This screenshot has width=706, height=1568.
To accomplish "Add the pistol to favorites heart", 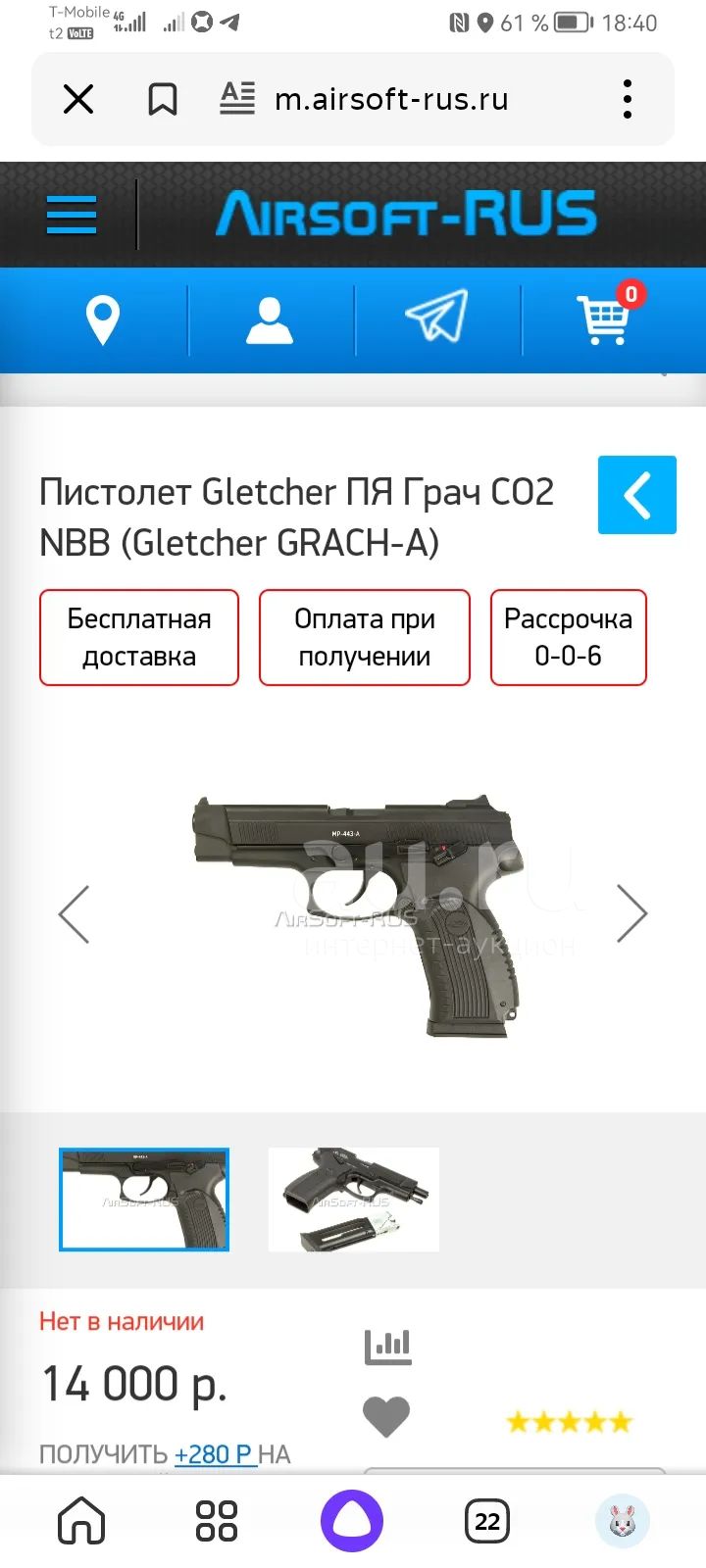I will point(386,1417).
